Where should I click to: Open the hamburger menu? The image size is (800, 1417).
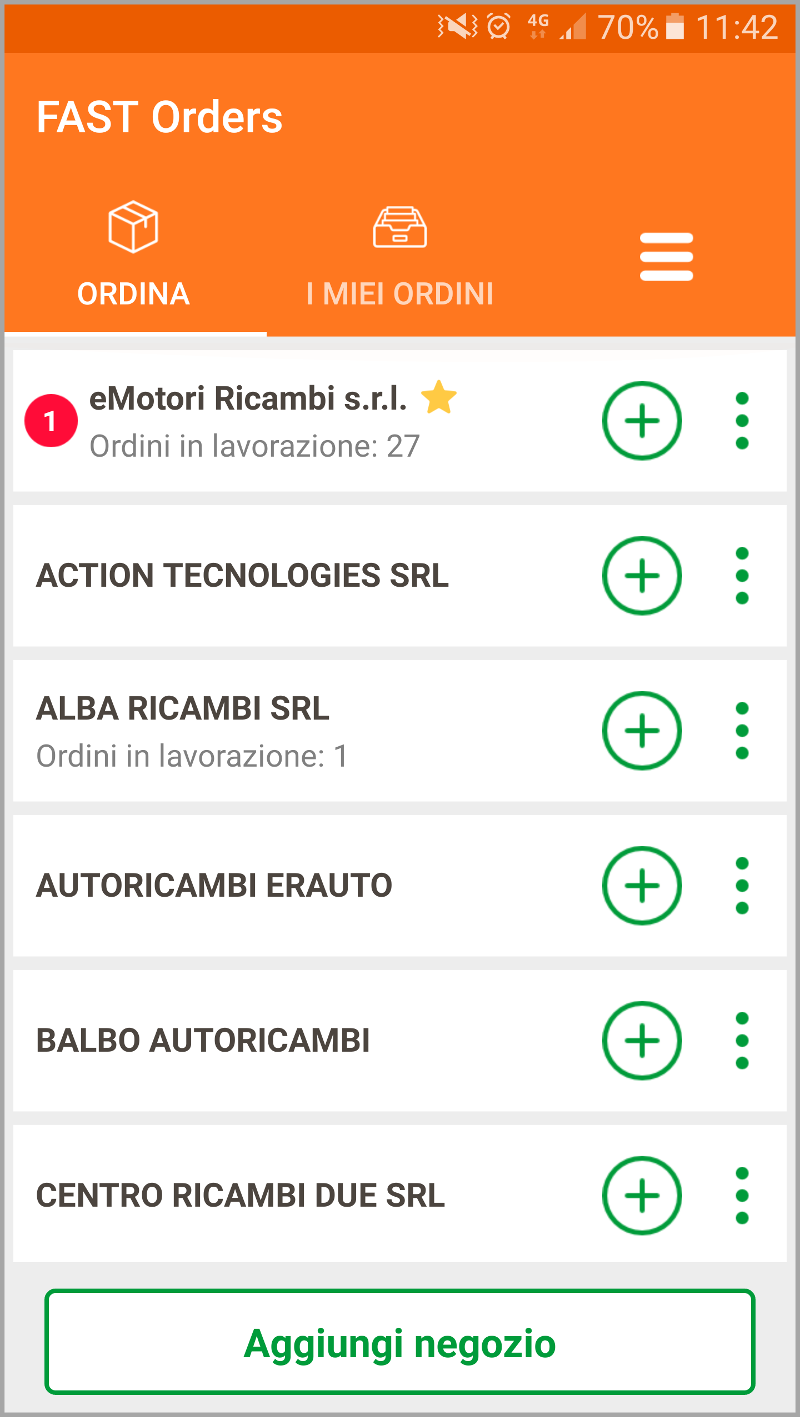point(666,257)
